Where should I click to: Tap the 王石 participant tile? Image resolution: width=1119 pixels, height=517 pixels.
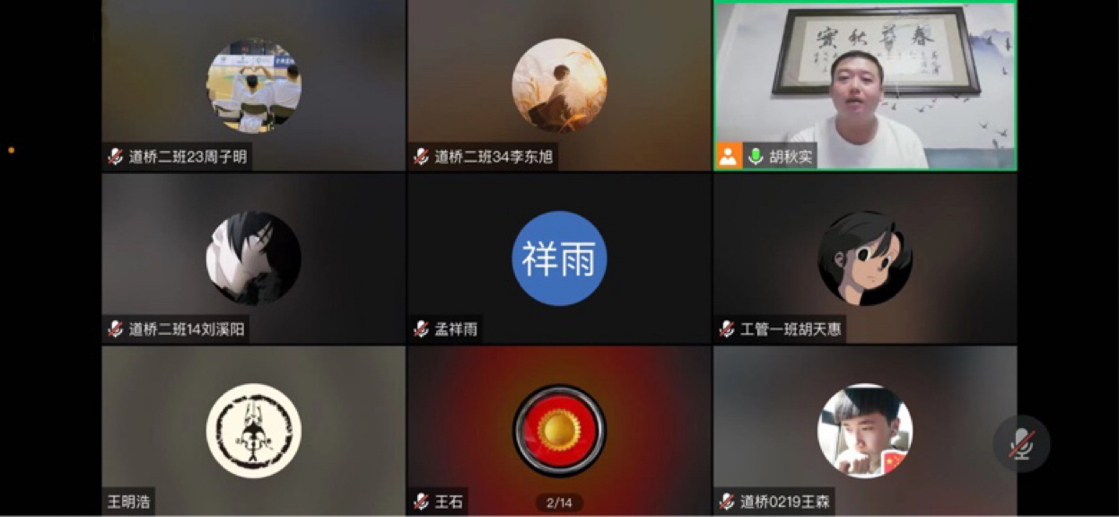(x=559, y=430)
